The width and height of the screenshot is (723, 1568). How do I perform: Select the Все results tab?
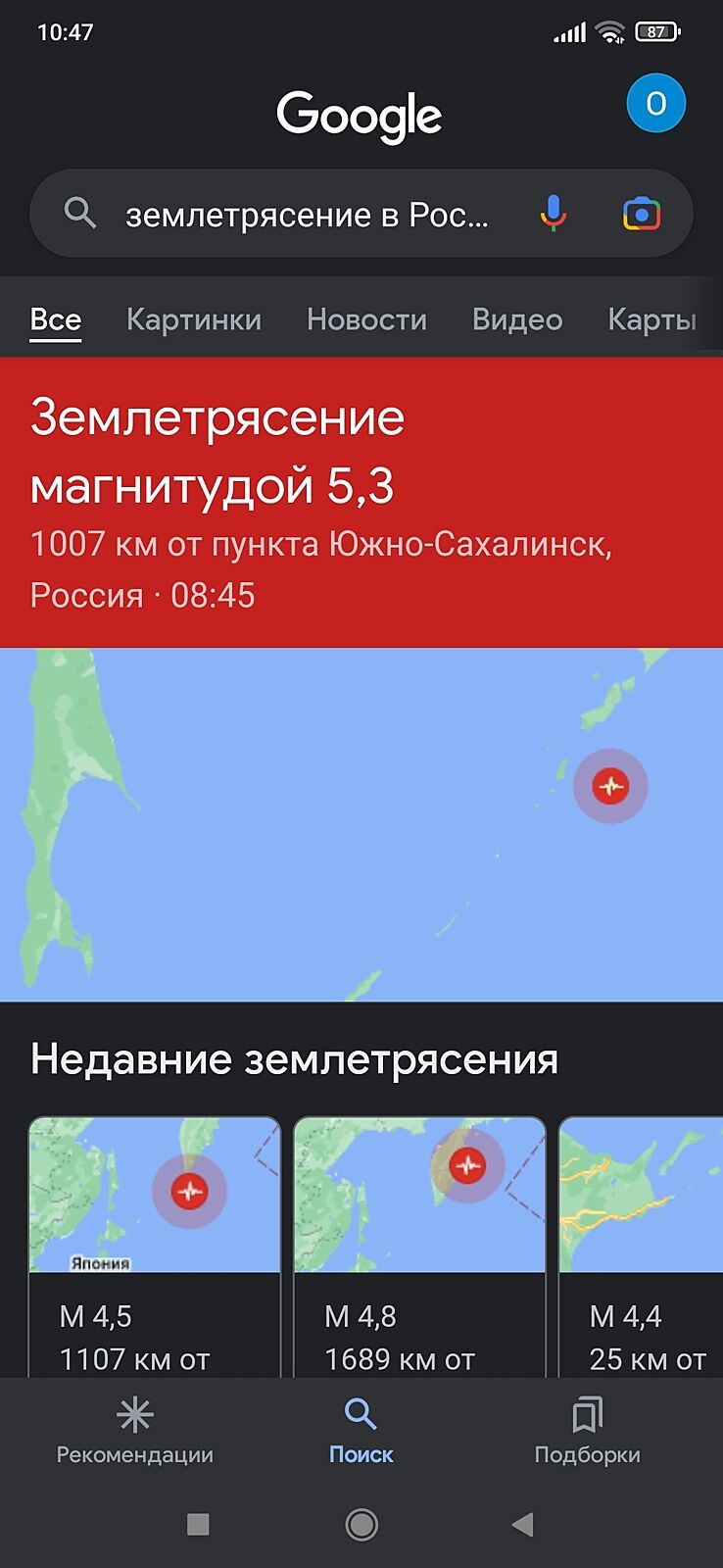[56, 319]
